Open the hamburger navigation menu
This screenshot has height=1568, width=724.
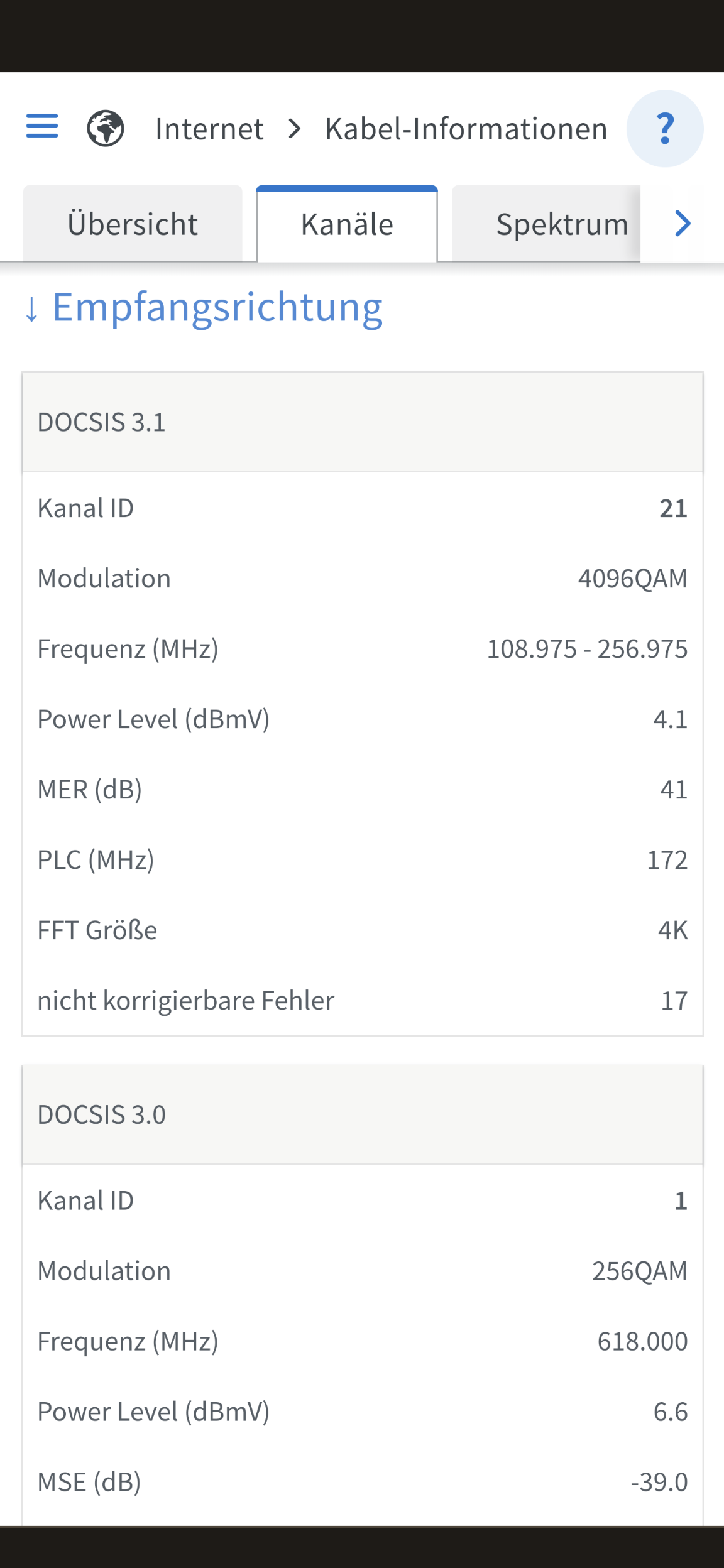pyautogui.click(x=42, y=126)
